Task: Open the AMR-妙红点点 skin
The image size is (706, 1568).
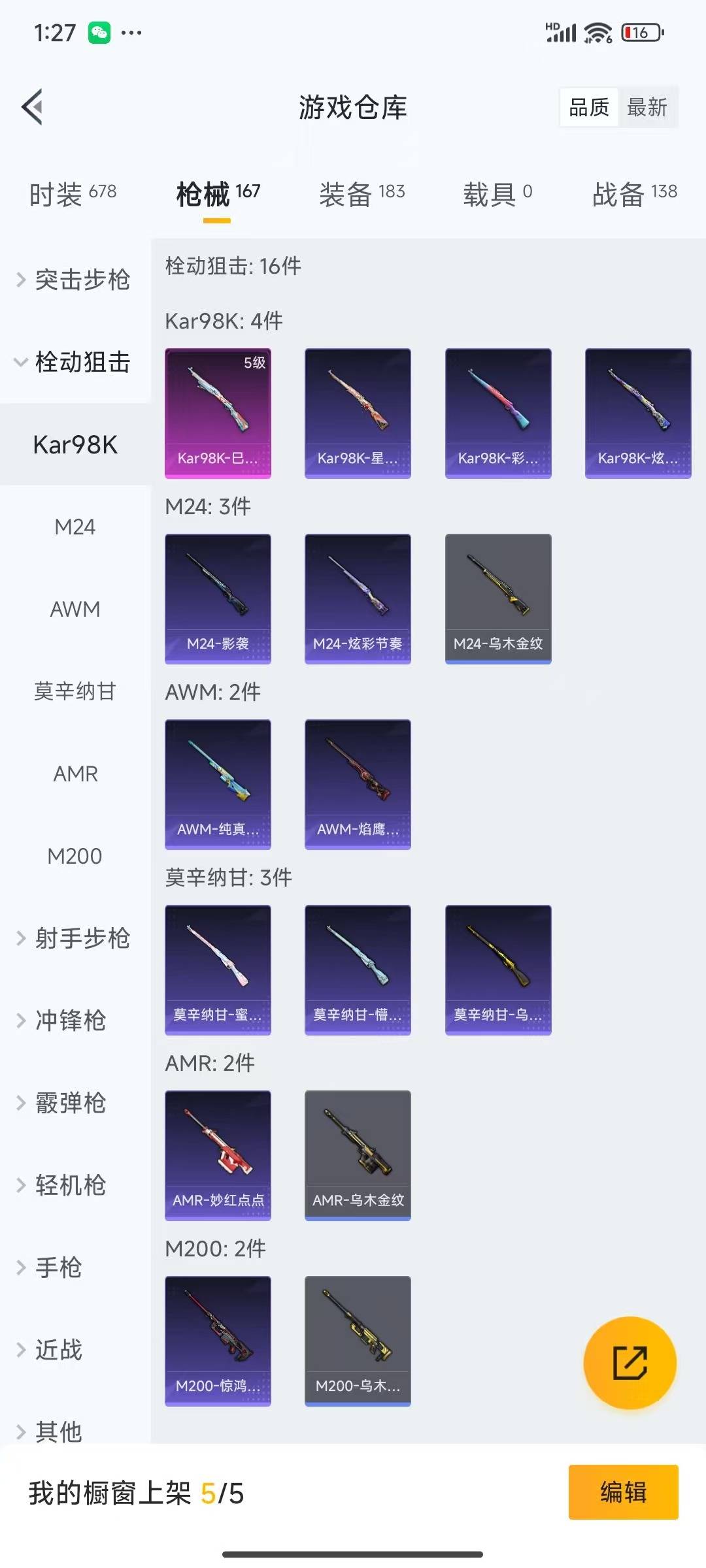Action: 218,1155
